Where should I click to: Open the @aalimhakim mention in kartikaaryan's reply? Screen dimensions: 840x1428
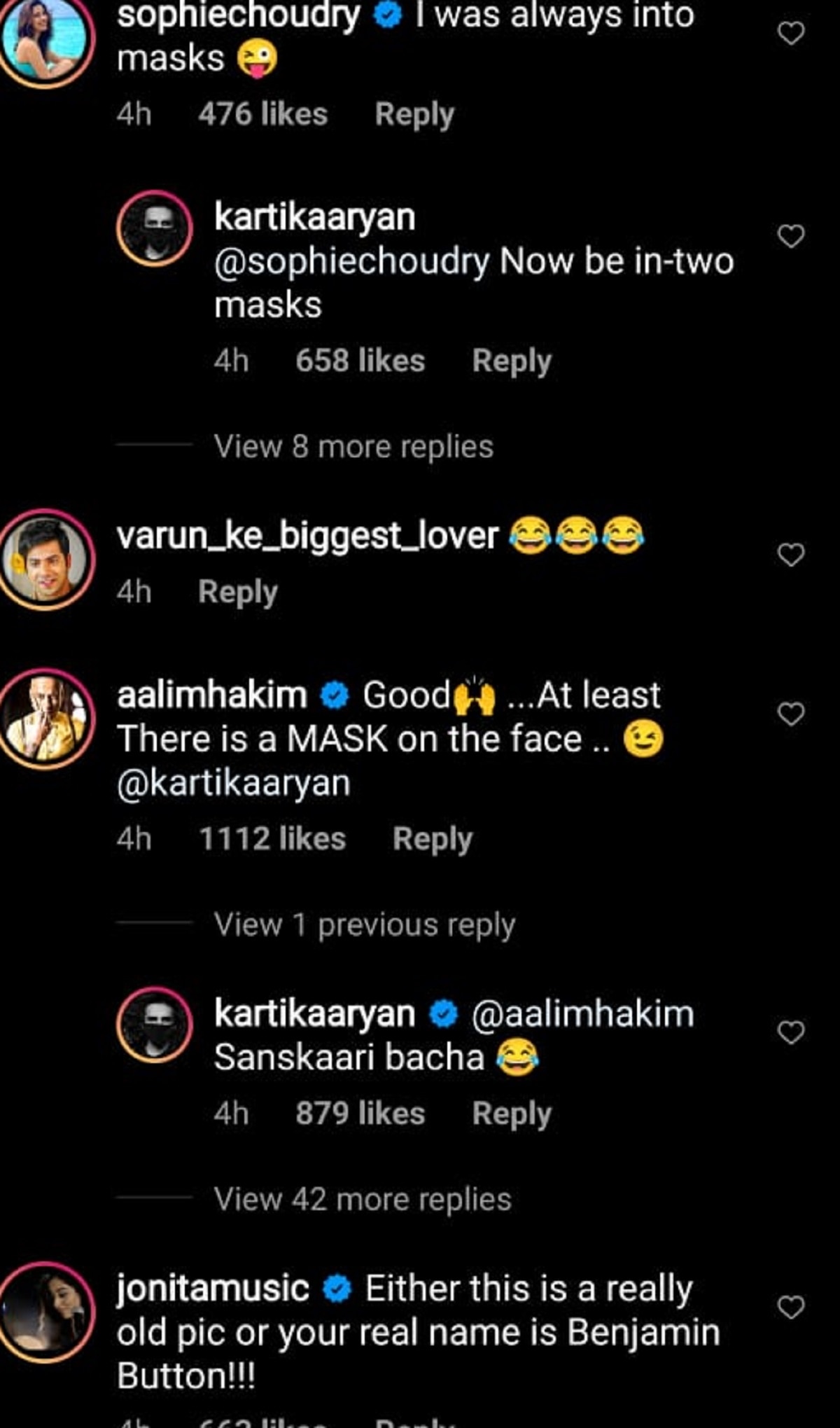582,1014
